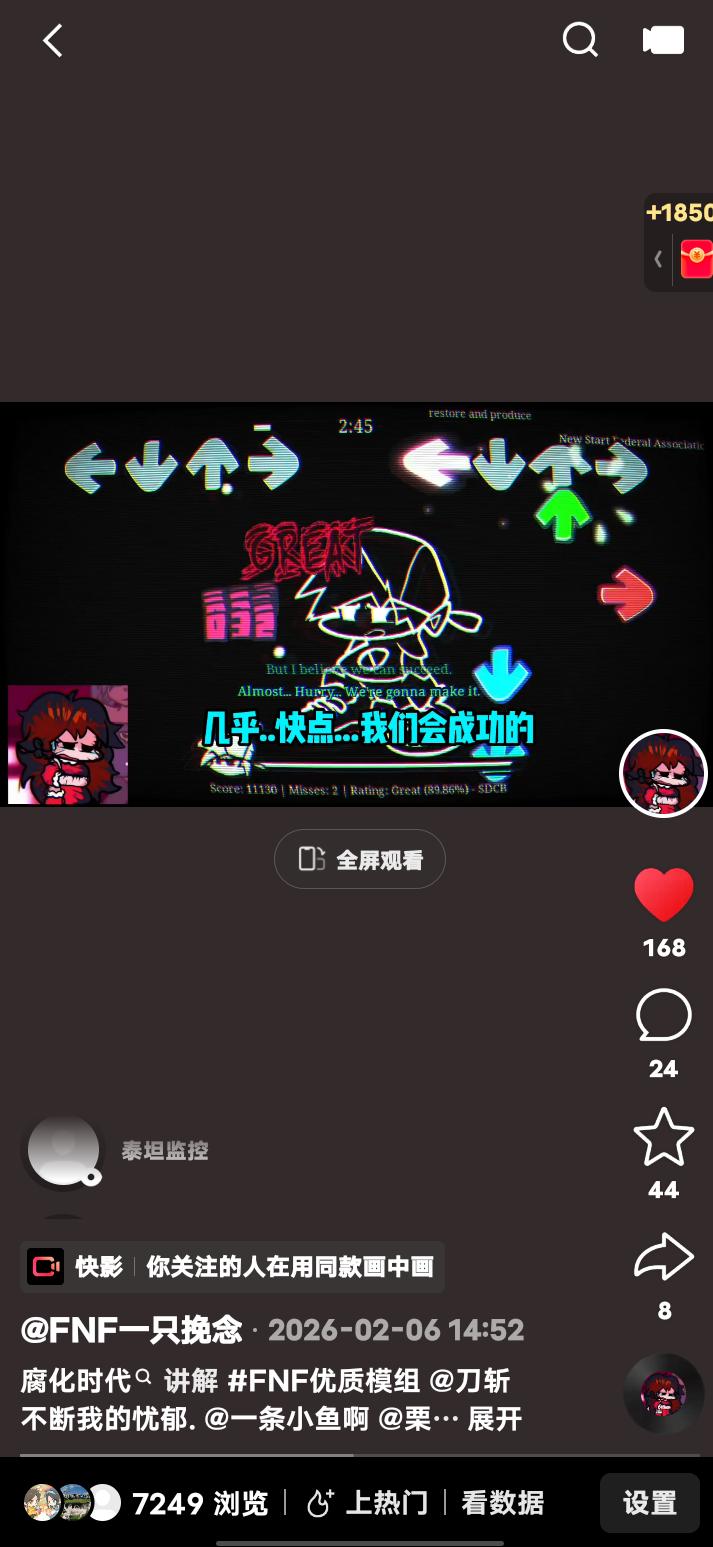The image size is (713, 1547).
Task: Open 泰坦监控 commenter profile picture
Action: pyautogui.click(x=64, y=1150)
